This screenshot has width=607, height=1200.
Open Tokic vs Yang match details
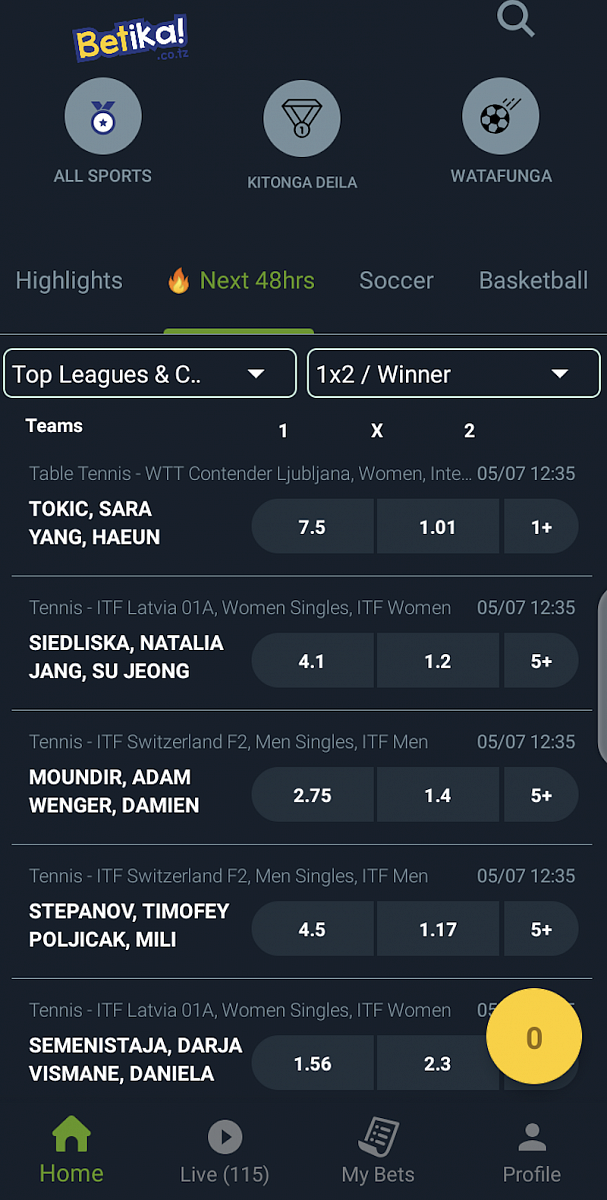click(x=95, y=523)
